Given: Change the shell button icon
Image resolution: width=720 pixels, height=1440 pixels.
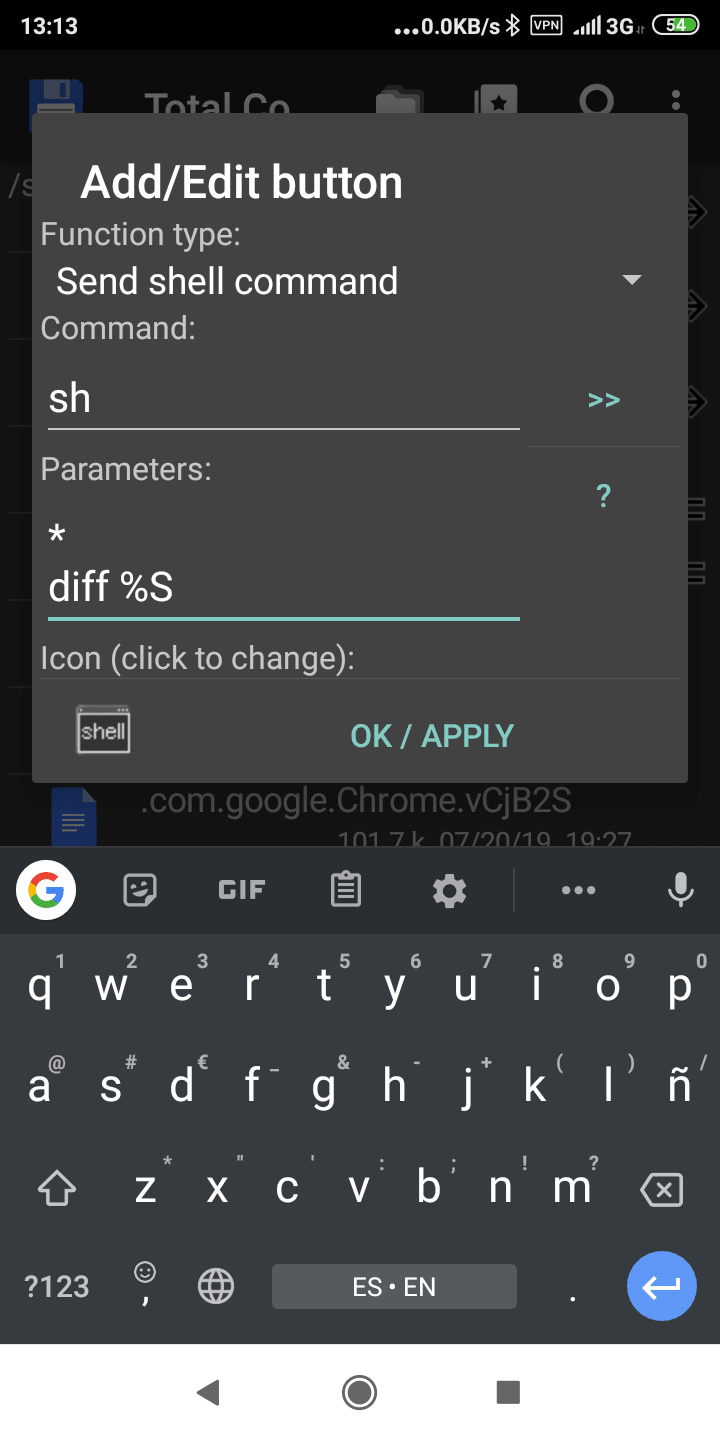Looking at the screenshot, I should (104, 732).
